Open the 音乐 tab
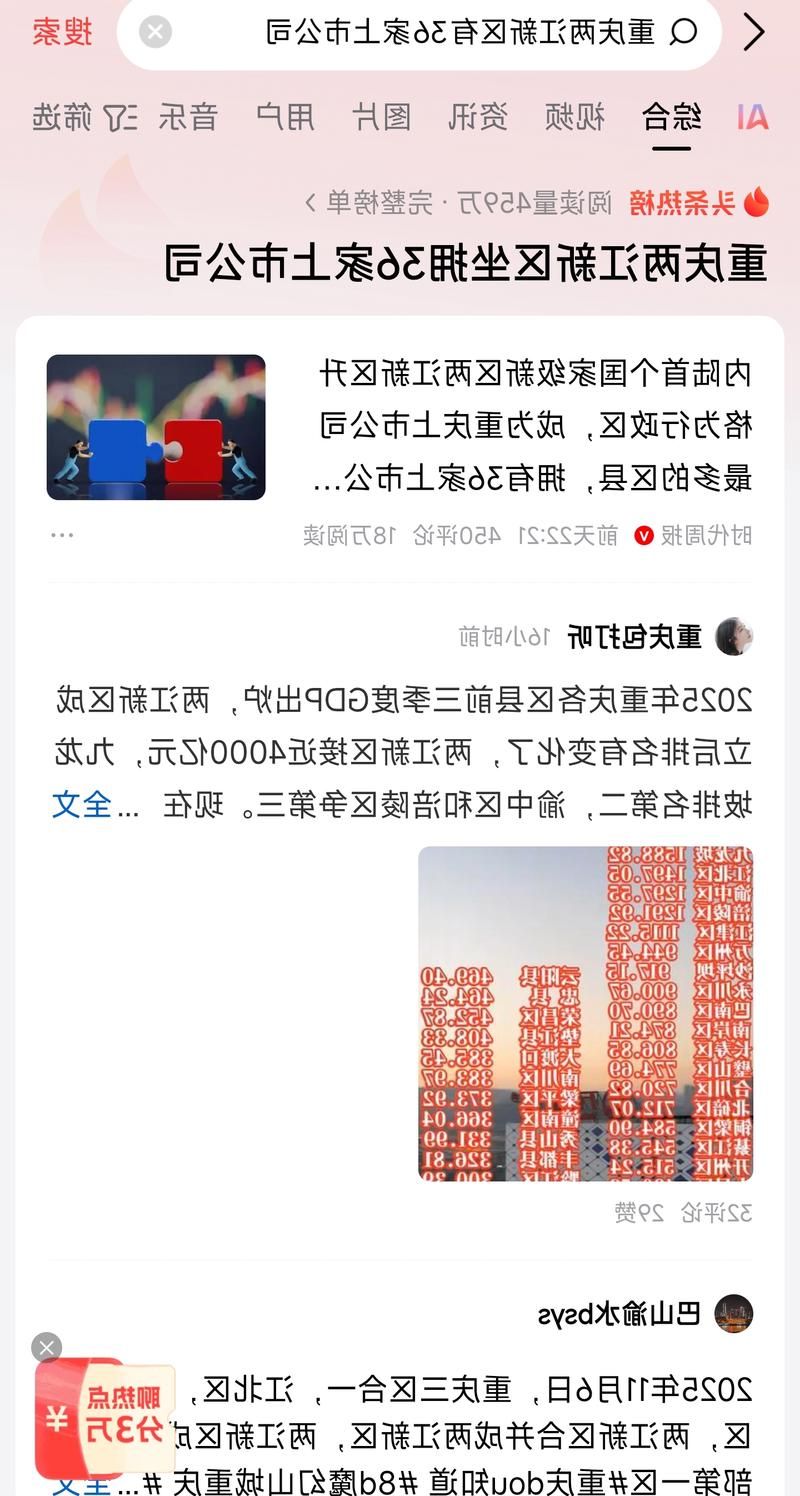This screenshot has width=800, height=1496. pos(188,118)
